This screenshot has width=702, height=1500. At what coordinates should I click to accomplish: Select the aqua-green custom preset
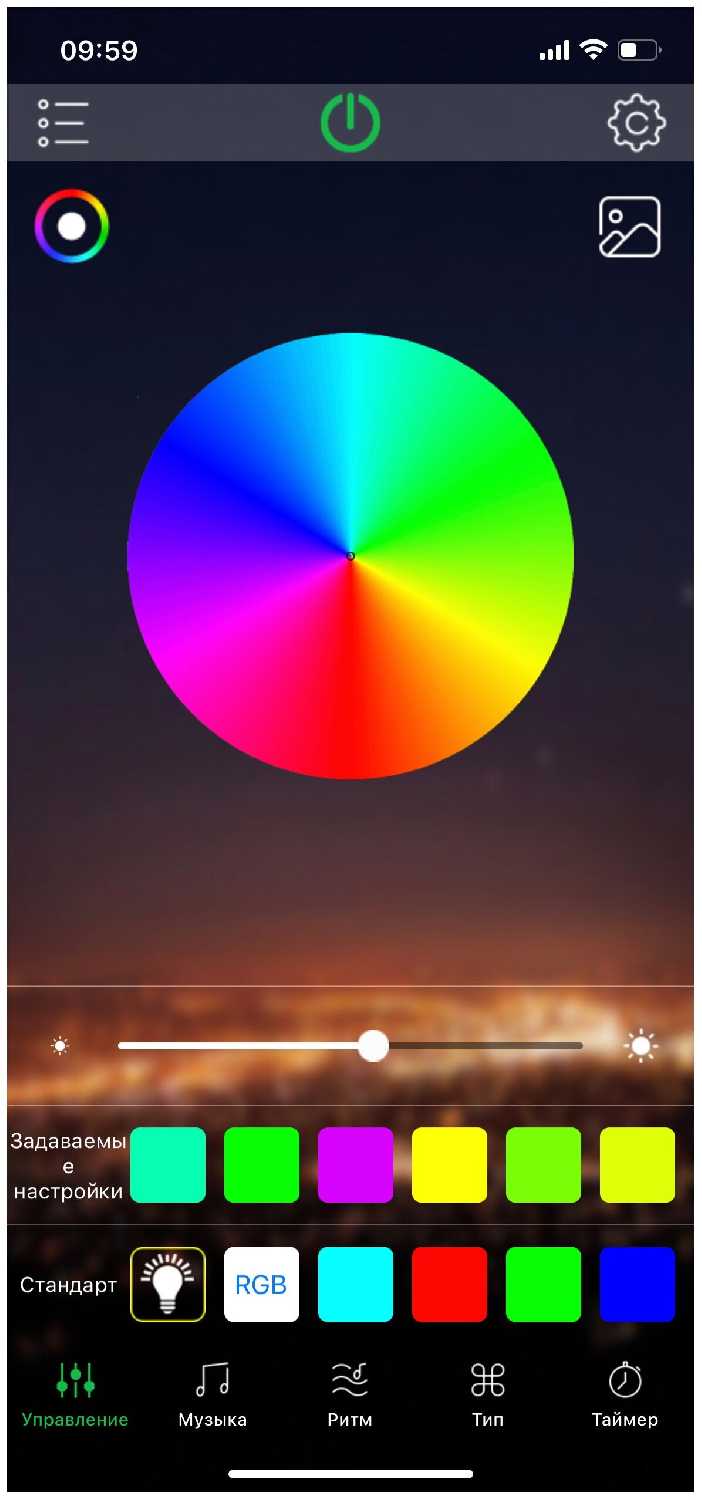[168, 1165]
